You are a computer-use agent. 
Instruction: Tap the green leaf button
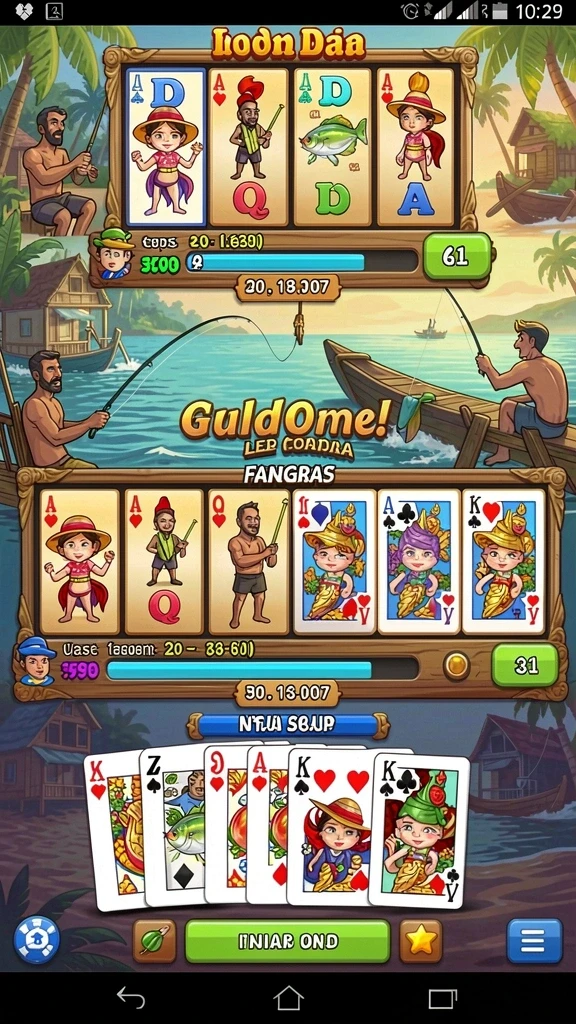click(155, 941)
